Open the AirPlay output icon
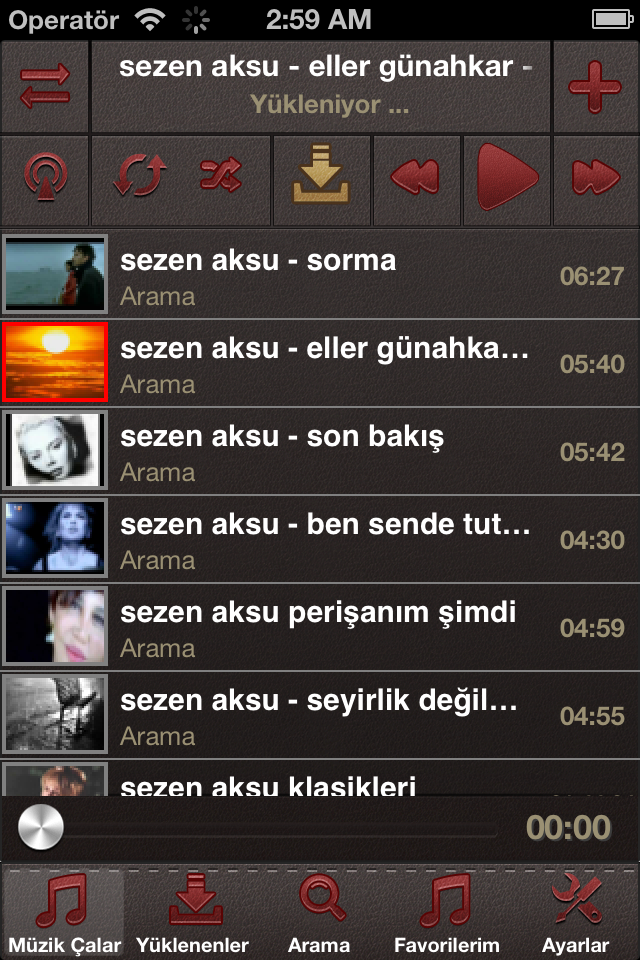This screenshot has height=960, width=640. tap(44, 177)
